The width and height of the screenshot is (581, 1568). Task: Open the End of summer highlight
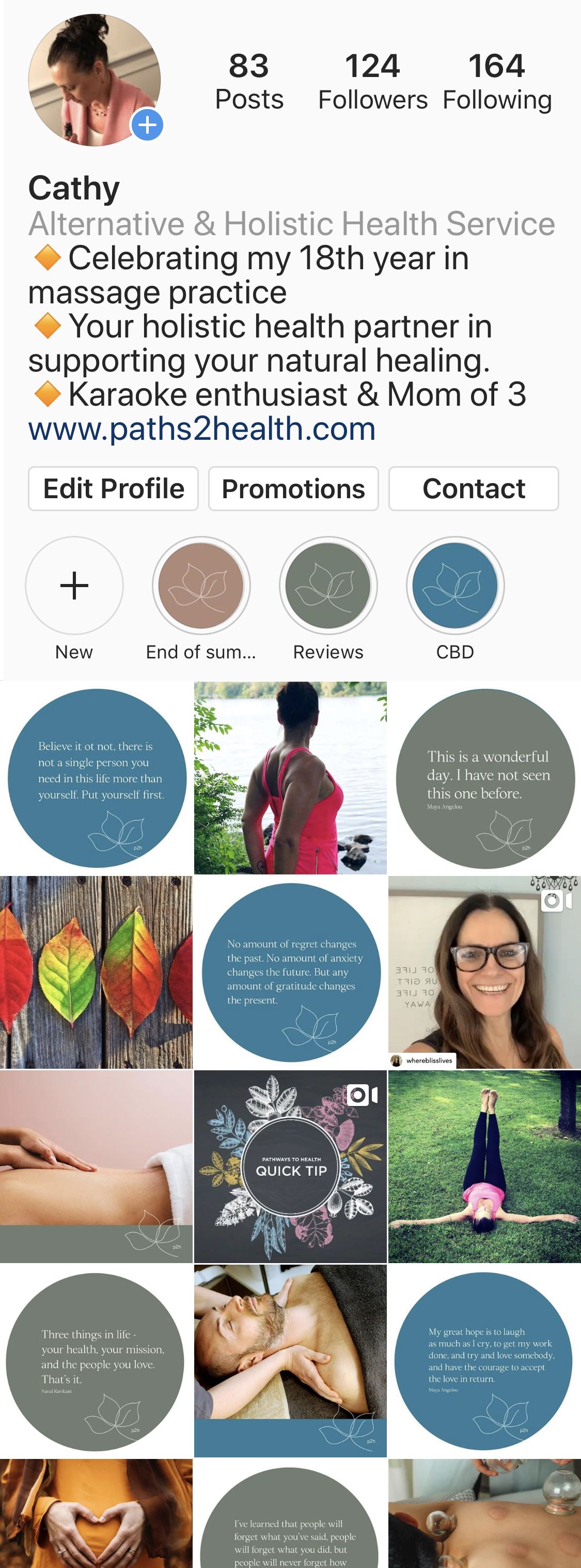tap(201, 586)
